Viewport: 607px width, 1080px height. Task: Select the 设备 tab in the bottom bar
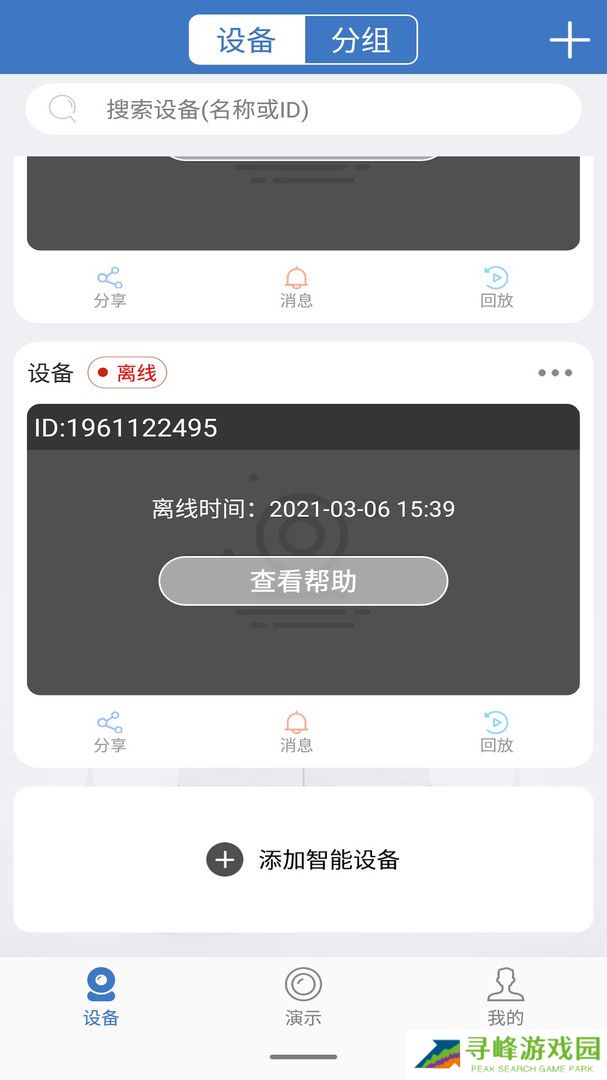click(x=101, y=997)
